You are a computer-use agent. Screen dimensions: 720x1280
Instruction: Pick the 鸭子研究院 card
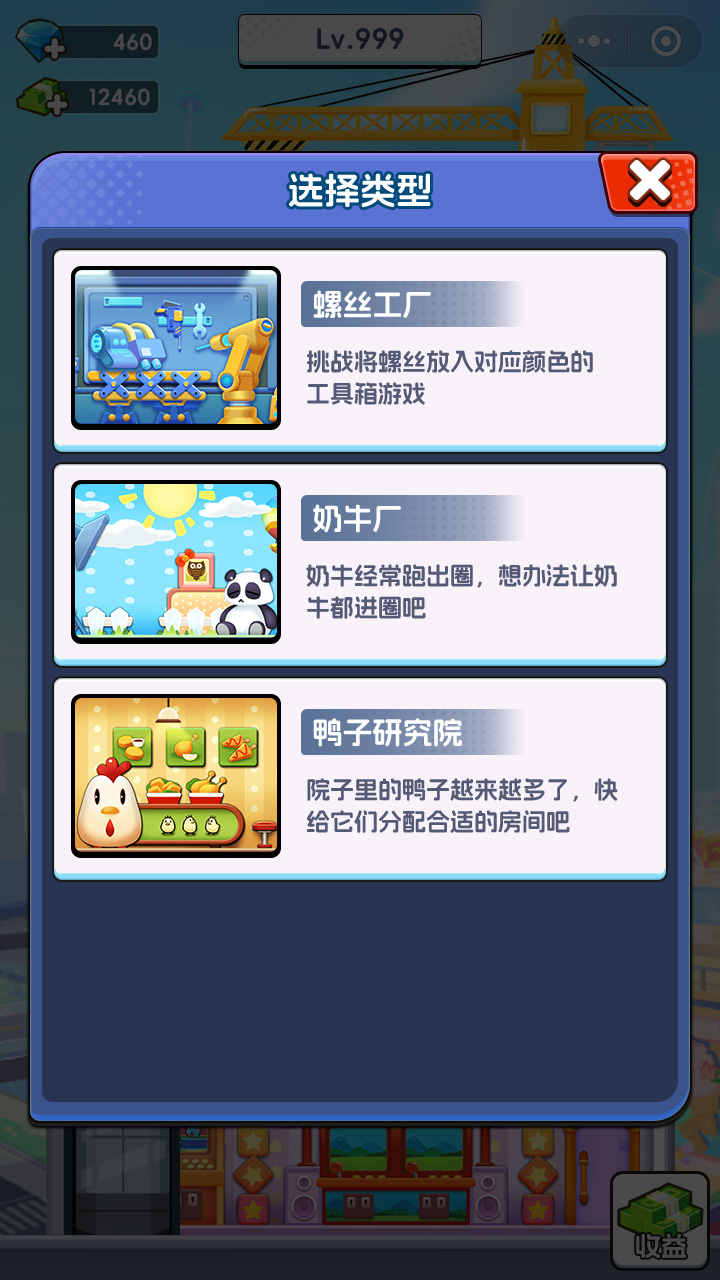[x=360, y=778]
